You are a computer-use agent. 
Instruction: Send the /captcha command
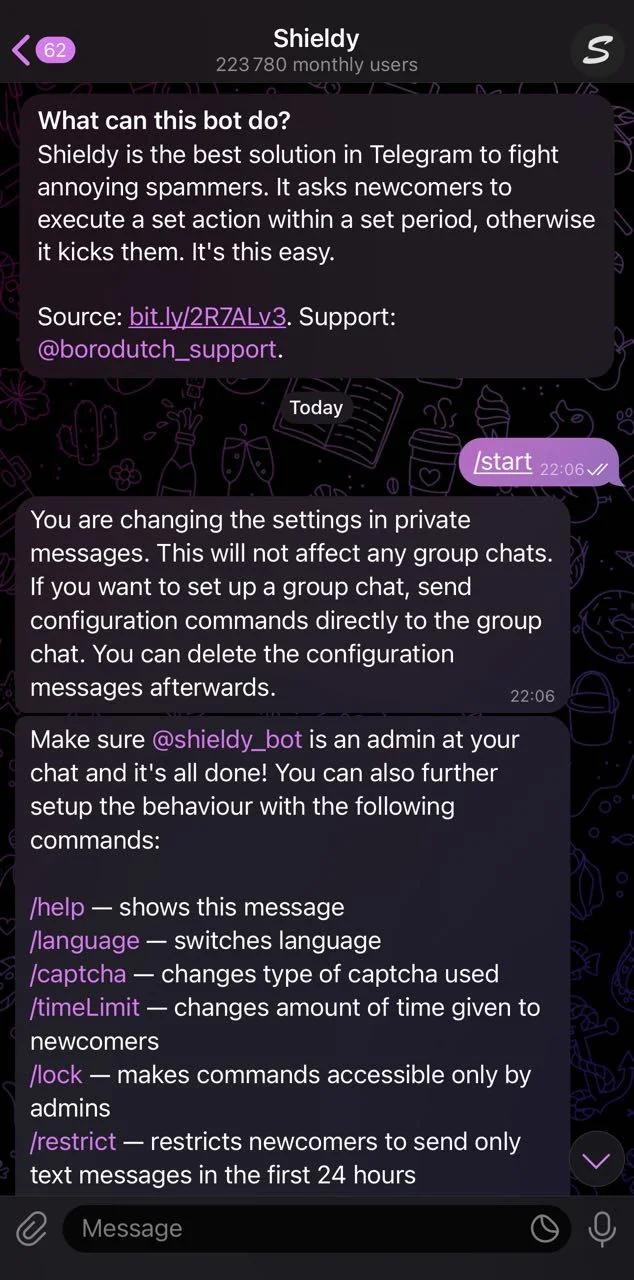pos(78,974)
